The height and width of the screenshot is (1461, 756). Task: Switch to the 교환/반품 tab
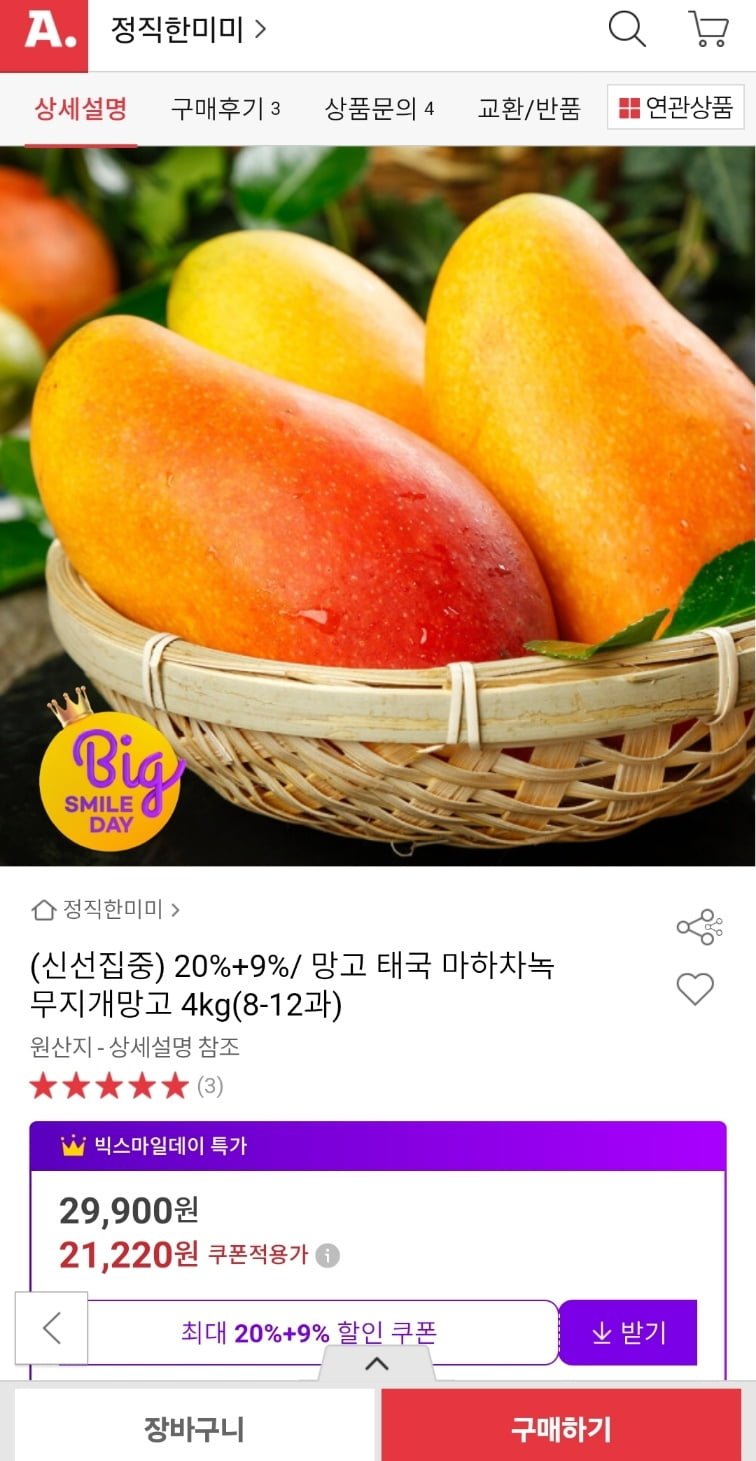click(529, 108)
